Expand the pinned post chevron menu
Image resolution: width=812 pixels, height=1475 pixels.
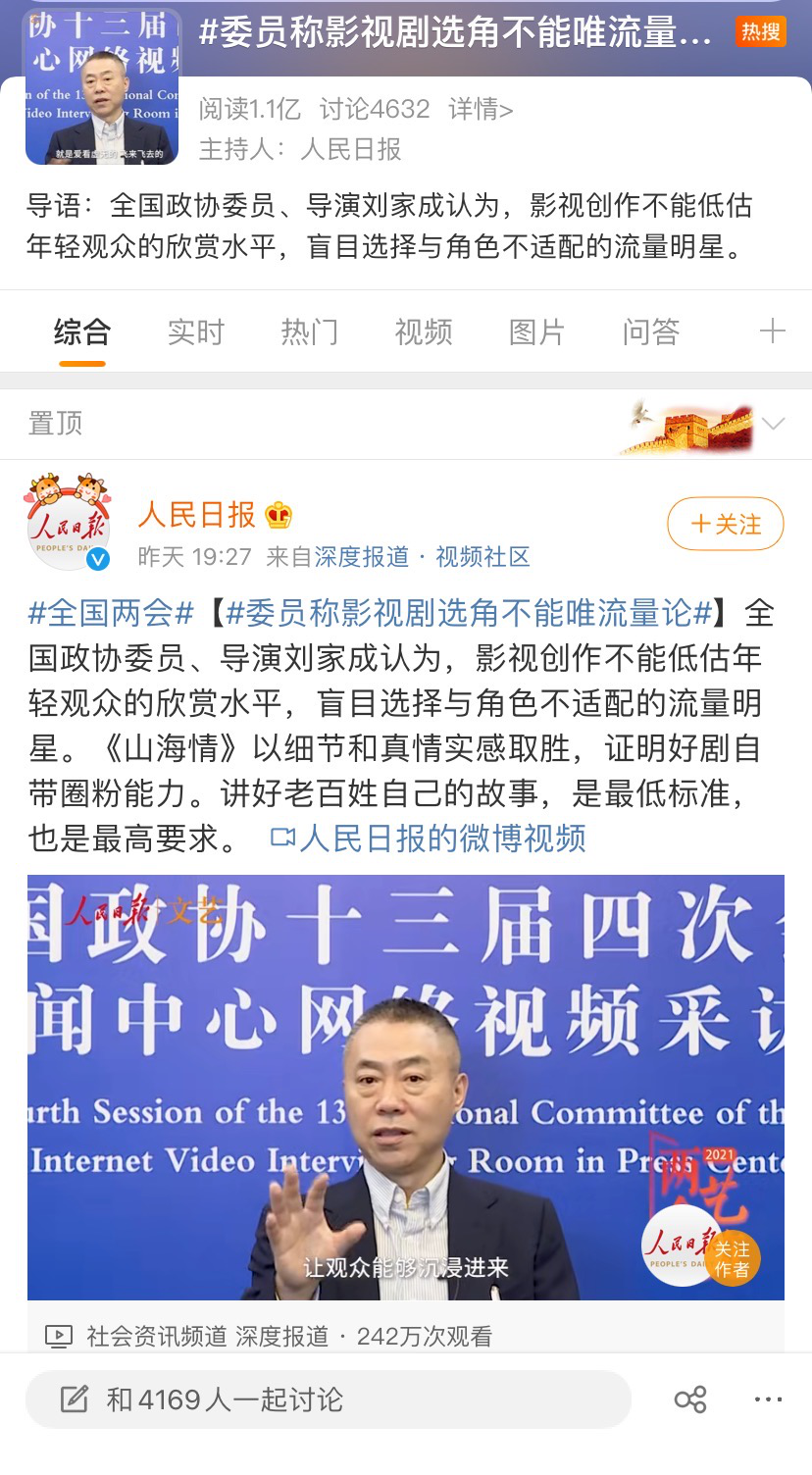[773, 424]
